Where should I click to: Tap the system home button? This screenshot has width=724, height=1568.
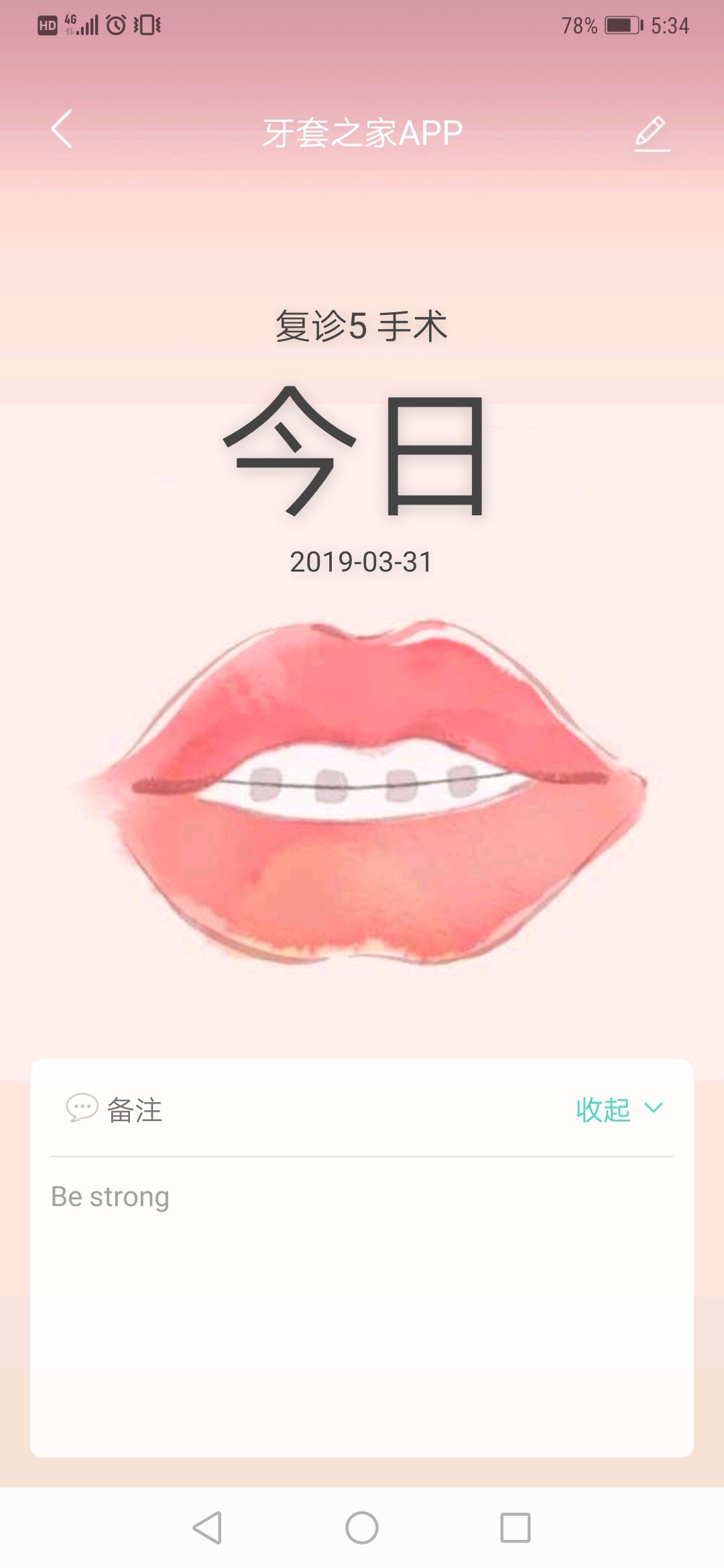coord(361,1528)
